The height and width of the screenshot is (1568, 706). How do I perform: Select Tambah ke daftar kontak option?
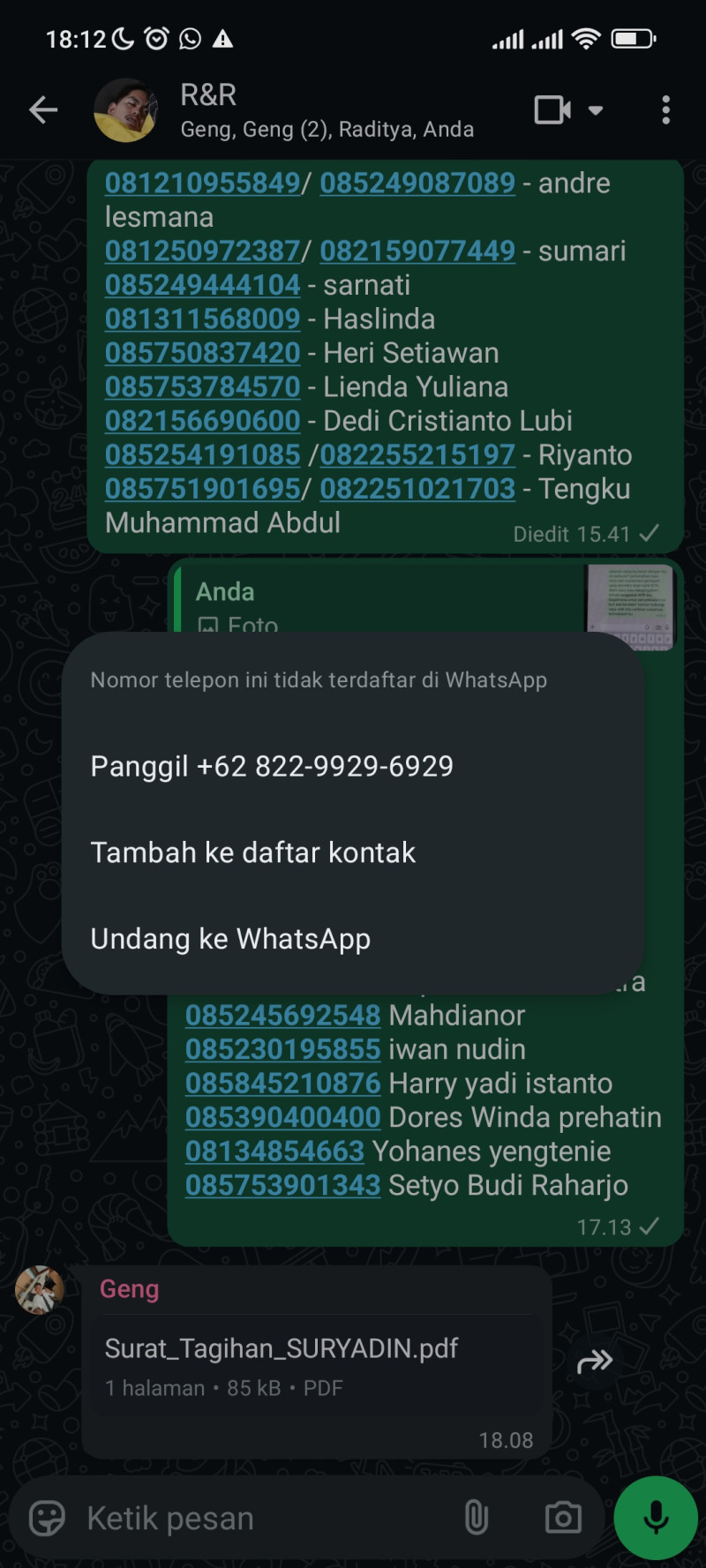point(252,852)
